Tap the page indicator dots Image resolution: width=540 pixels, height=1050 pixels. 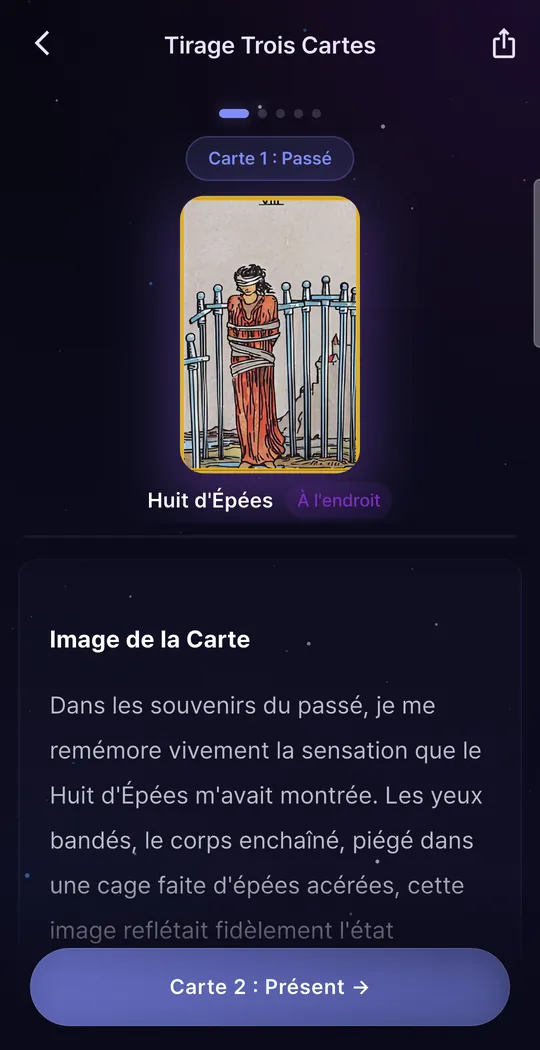pos(270,114)
